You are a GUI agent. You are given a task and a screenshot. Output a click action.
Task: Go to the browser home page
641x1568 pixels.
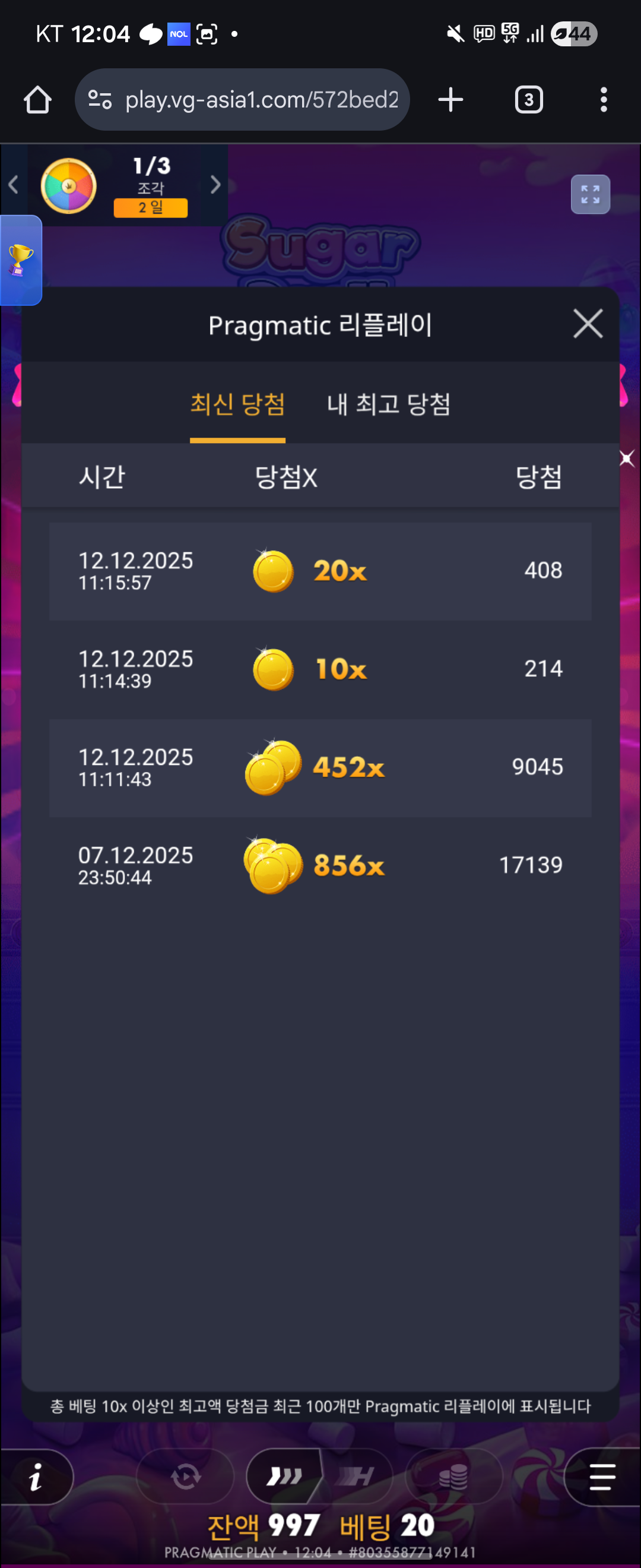[38, 100]
